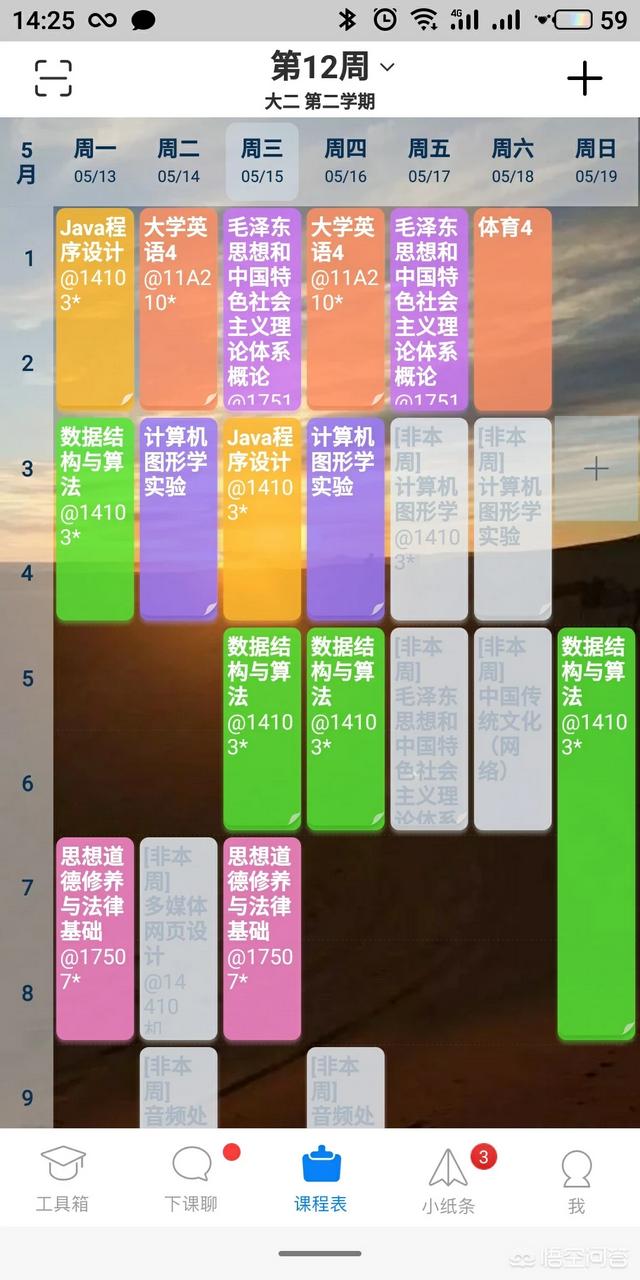
Task: Open the 下课聊 tab
Action: [191, 1178]
